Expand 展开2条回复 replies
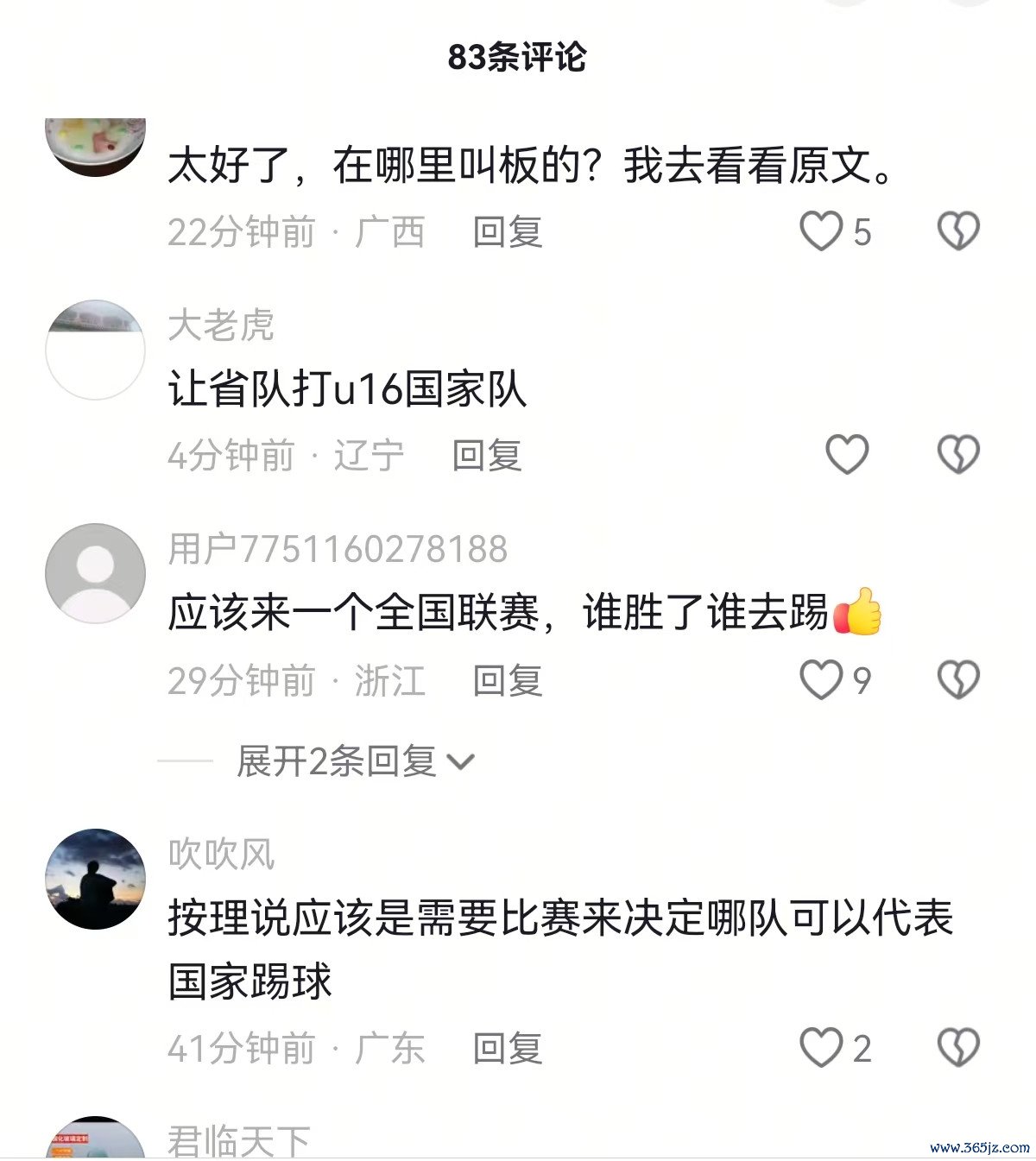 click(355, 761)
